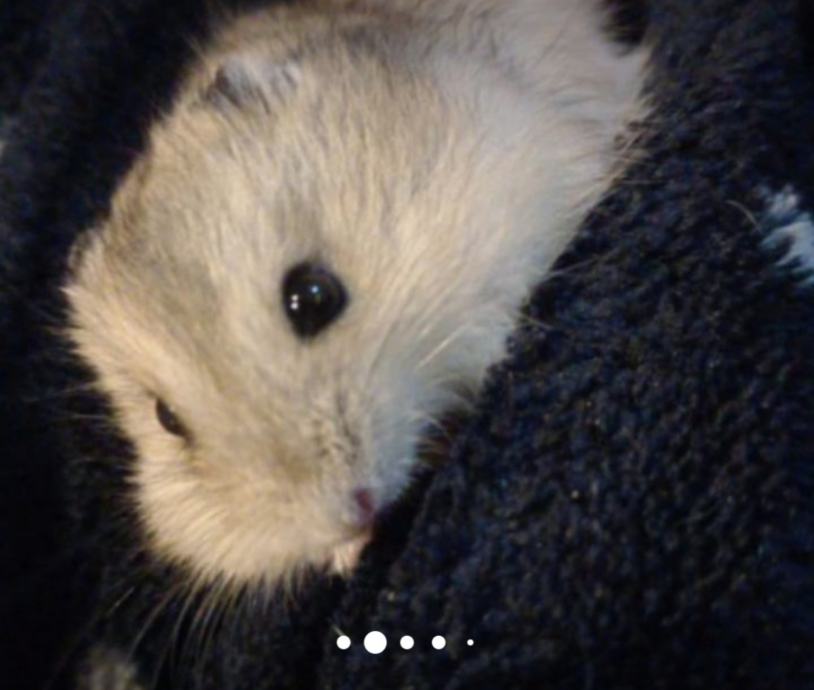Jump to the first carousel page dot
Screen dimensions: 814x690
point(343,642)
